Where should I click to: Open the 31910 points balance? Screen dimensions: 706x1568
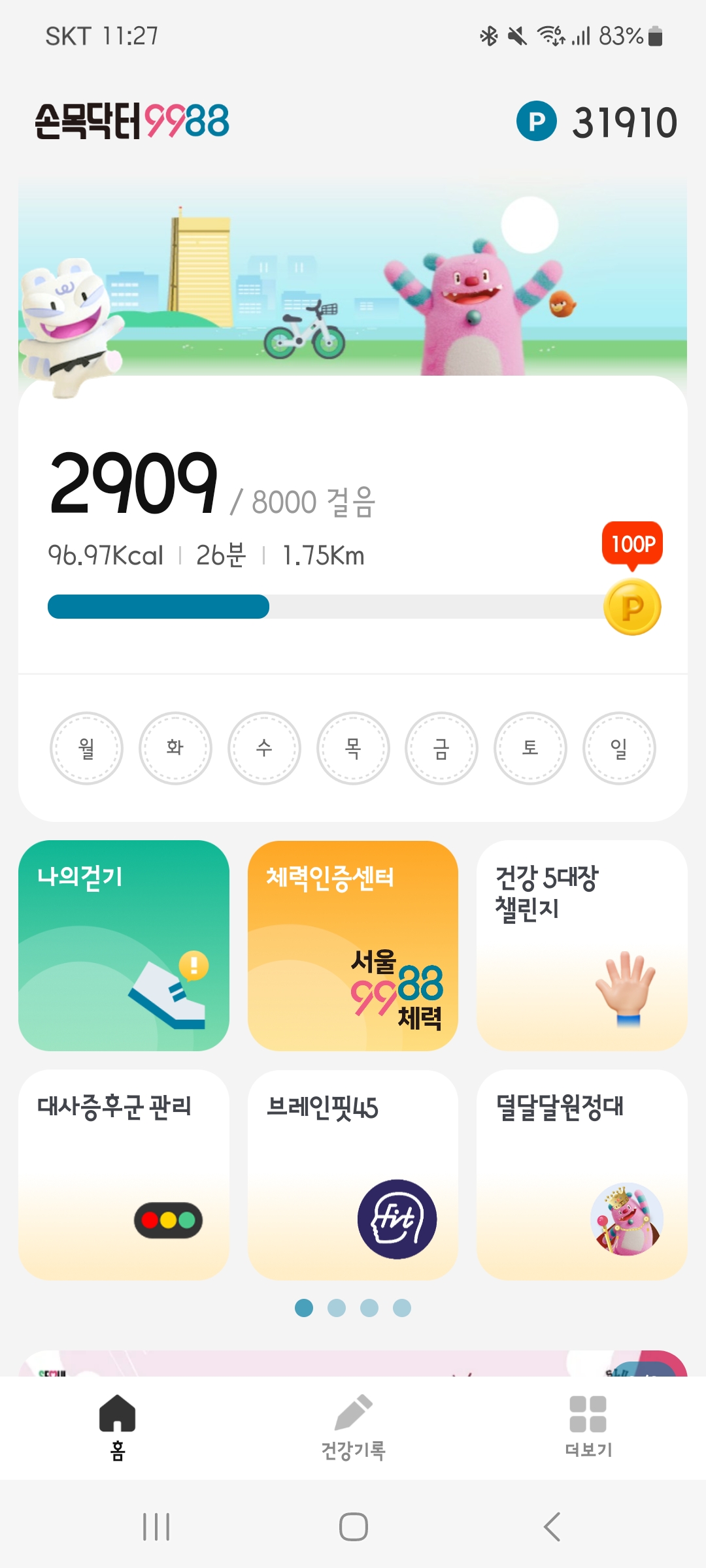[597, 122]
